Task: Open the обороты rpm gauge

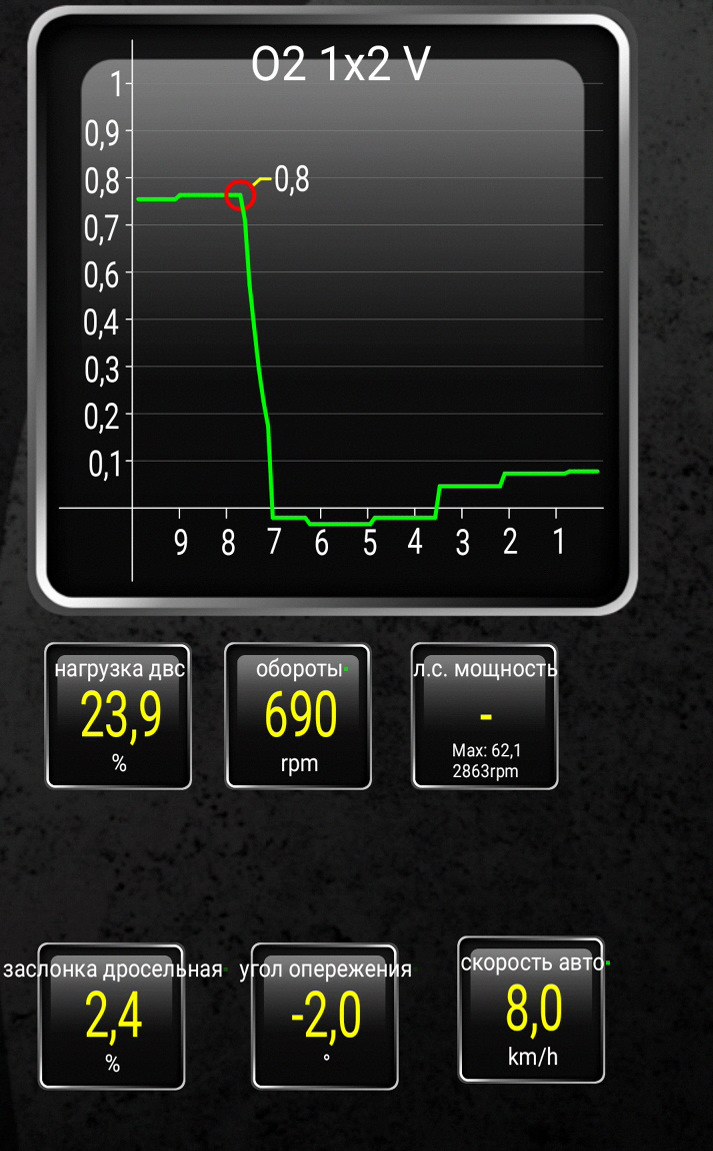Action: [298, 716]
